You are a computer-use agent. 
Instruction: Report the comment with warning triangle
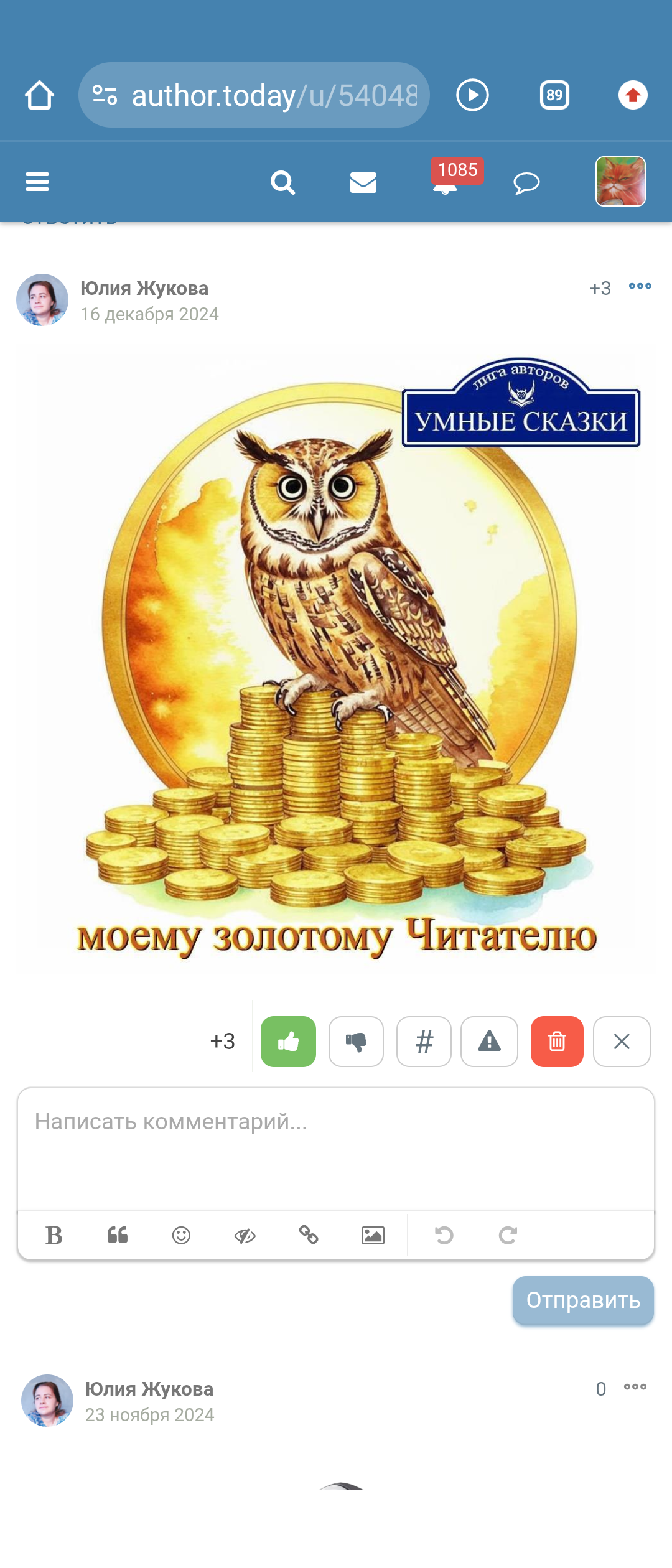click(x=489, y=1041)
